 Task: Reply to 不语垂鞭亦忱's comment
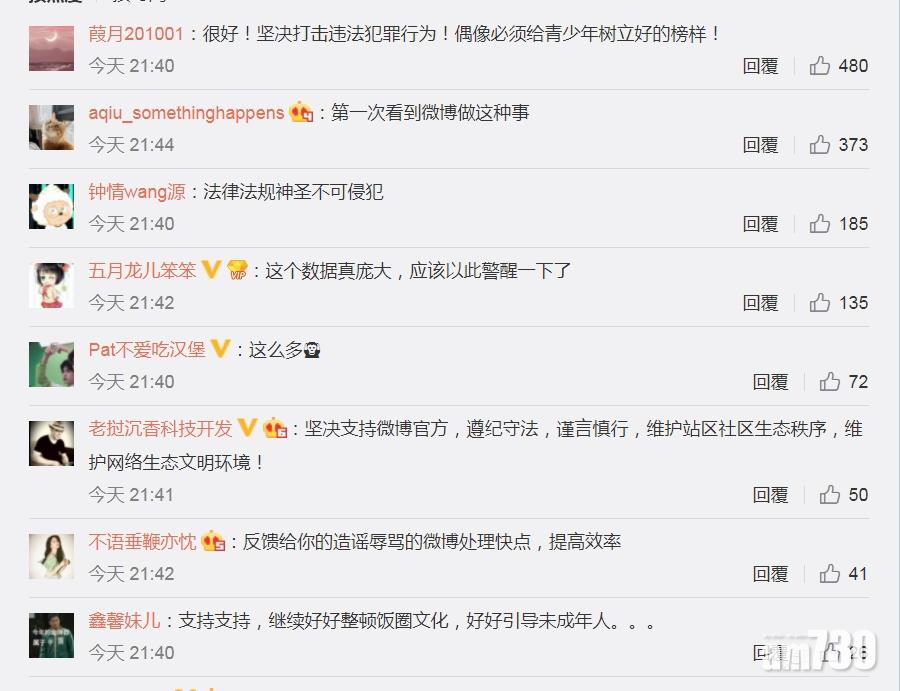click(770, 574)
